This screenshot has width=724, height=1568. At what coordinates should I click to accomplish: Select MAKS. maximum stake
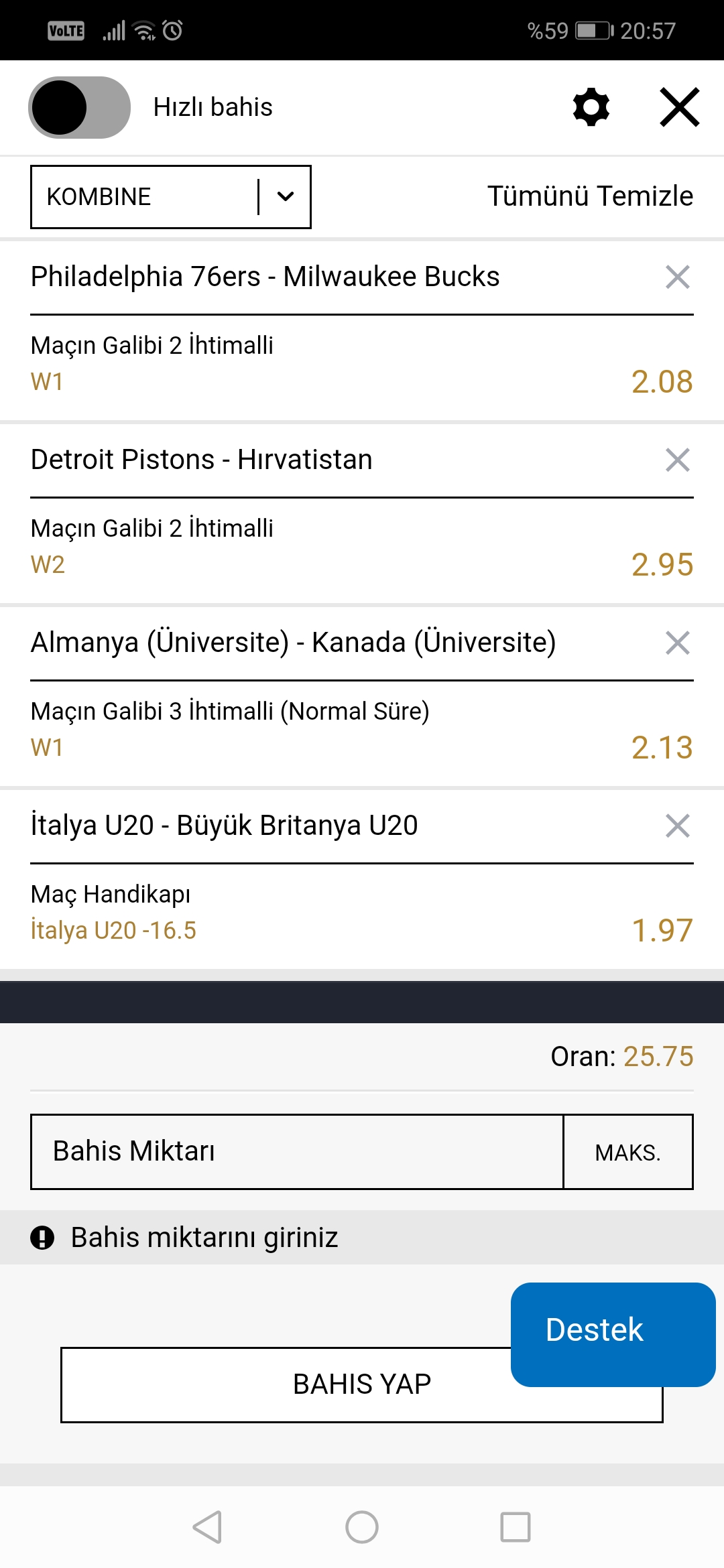628,1152
